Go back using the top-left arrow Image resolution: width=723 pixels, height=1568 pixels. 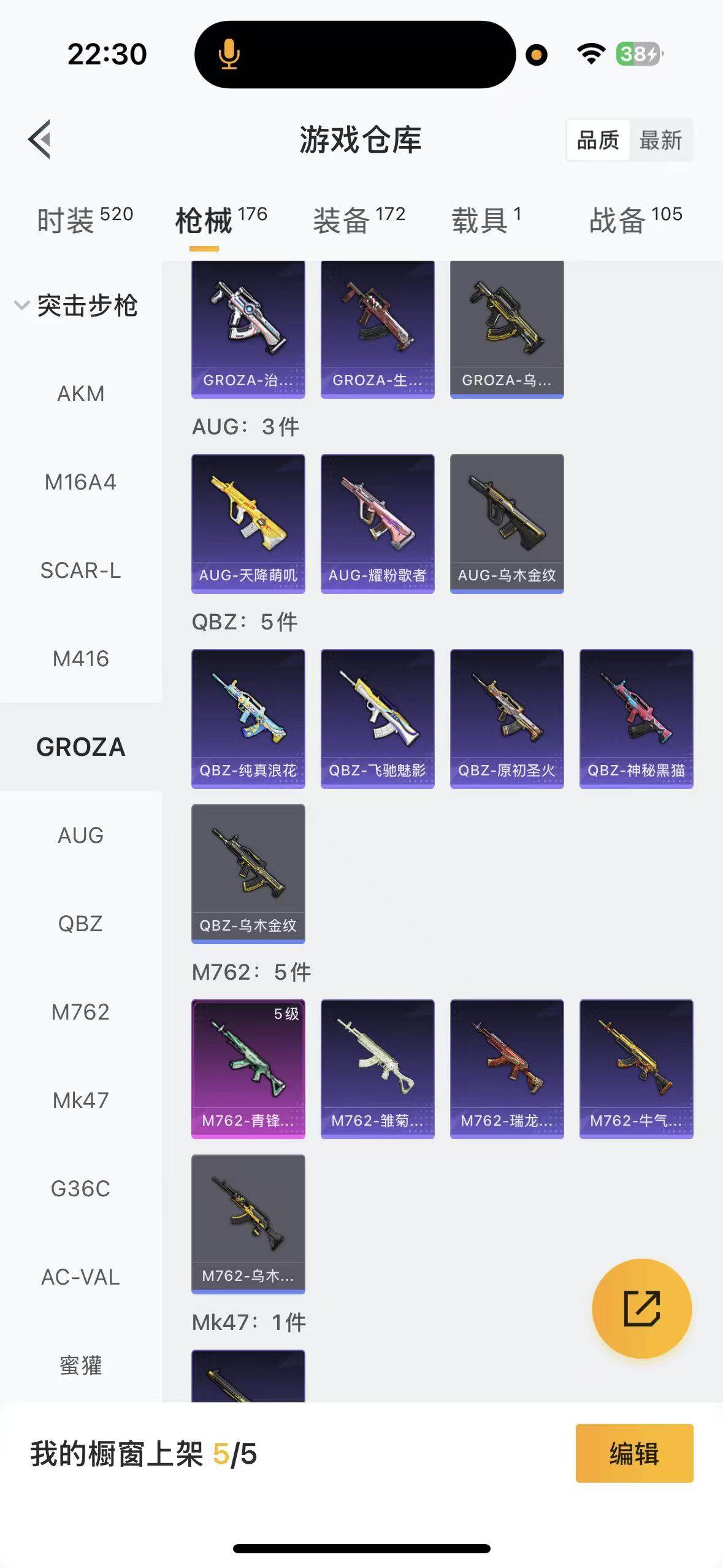pyautogui.click(x=40, y=139)
